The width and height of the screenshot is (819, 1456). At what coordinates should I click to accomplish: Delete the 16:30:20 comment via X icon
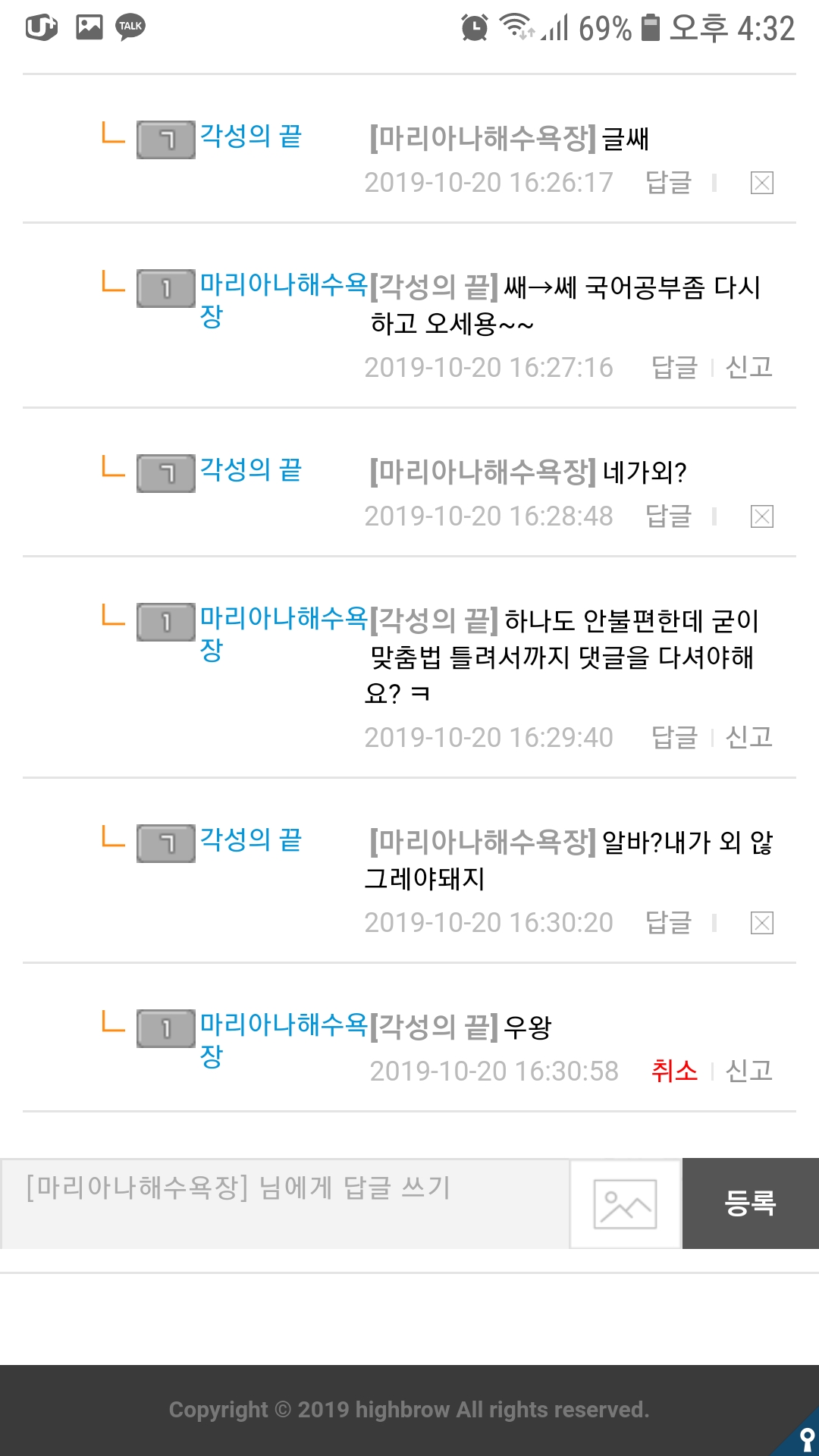tap(761, 923)
